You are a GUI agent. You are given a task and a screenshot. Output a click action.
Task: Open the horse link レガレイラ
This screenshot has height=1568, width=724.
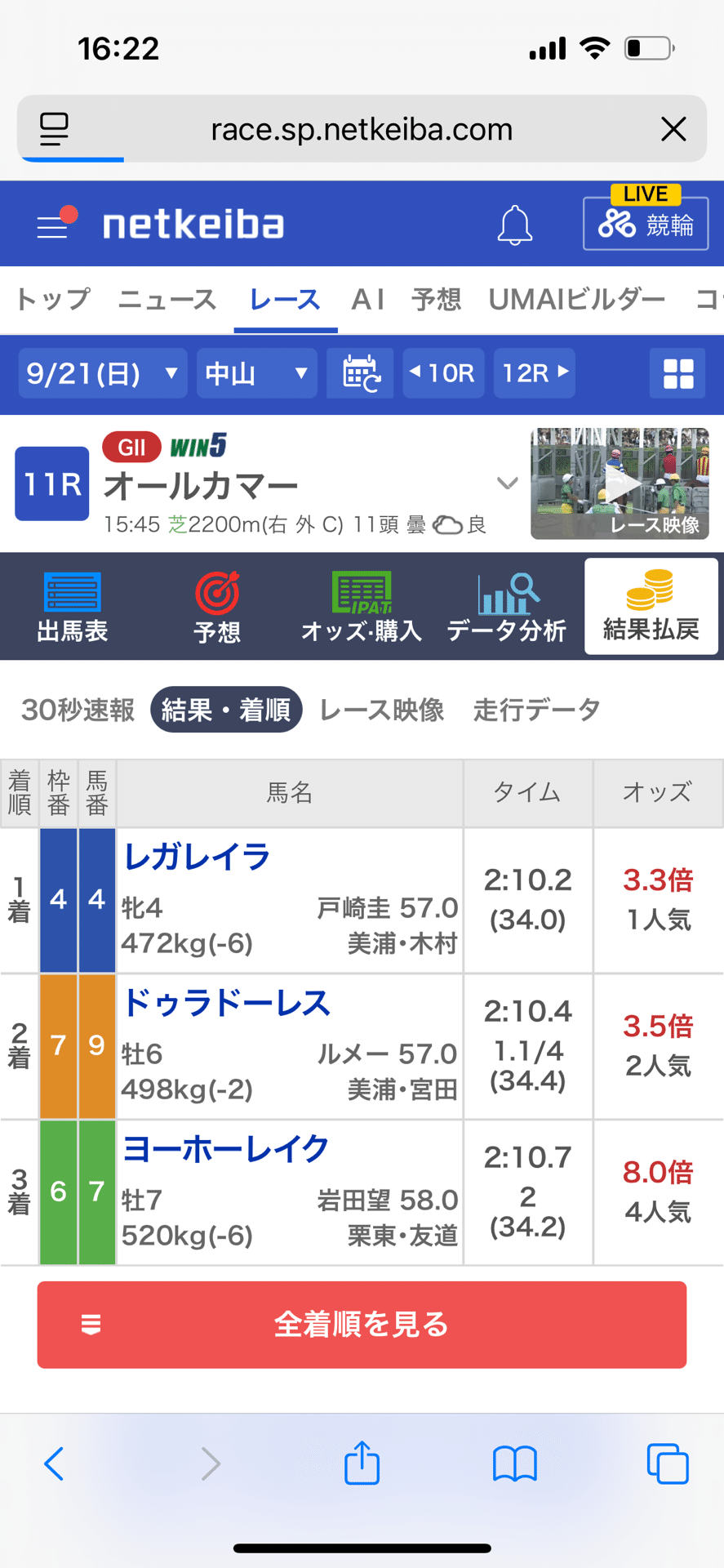point(196,857)
